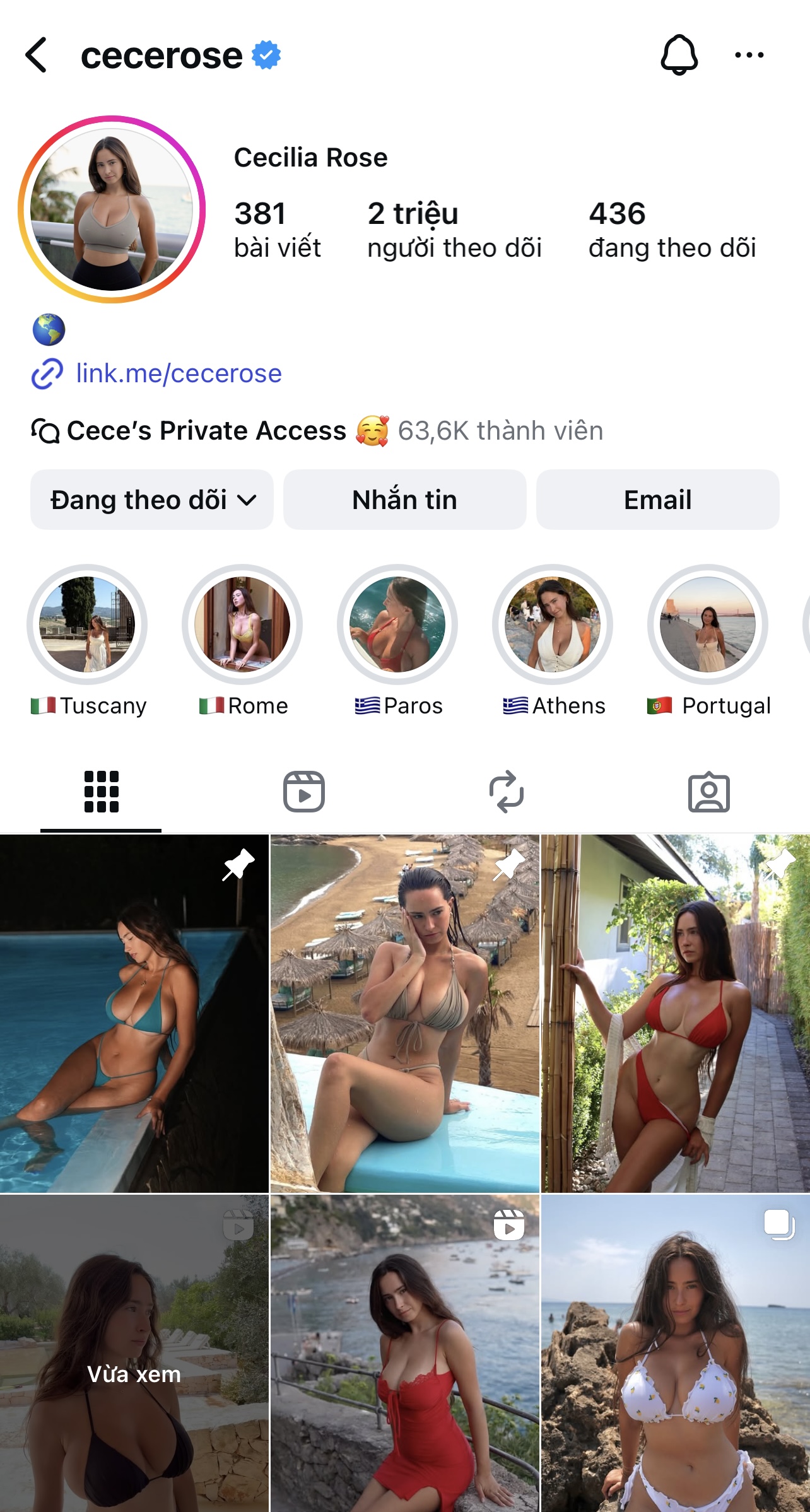
Task: Open the Rome story highlight
Action: pos(242,624)
